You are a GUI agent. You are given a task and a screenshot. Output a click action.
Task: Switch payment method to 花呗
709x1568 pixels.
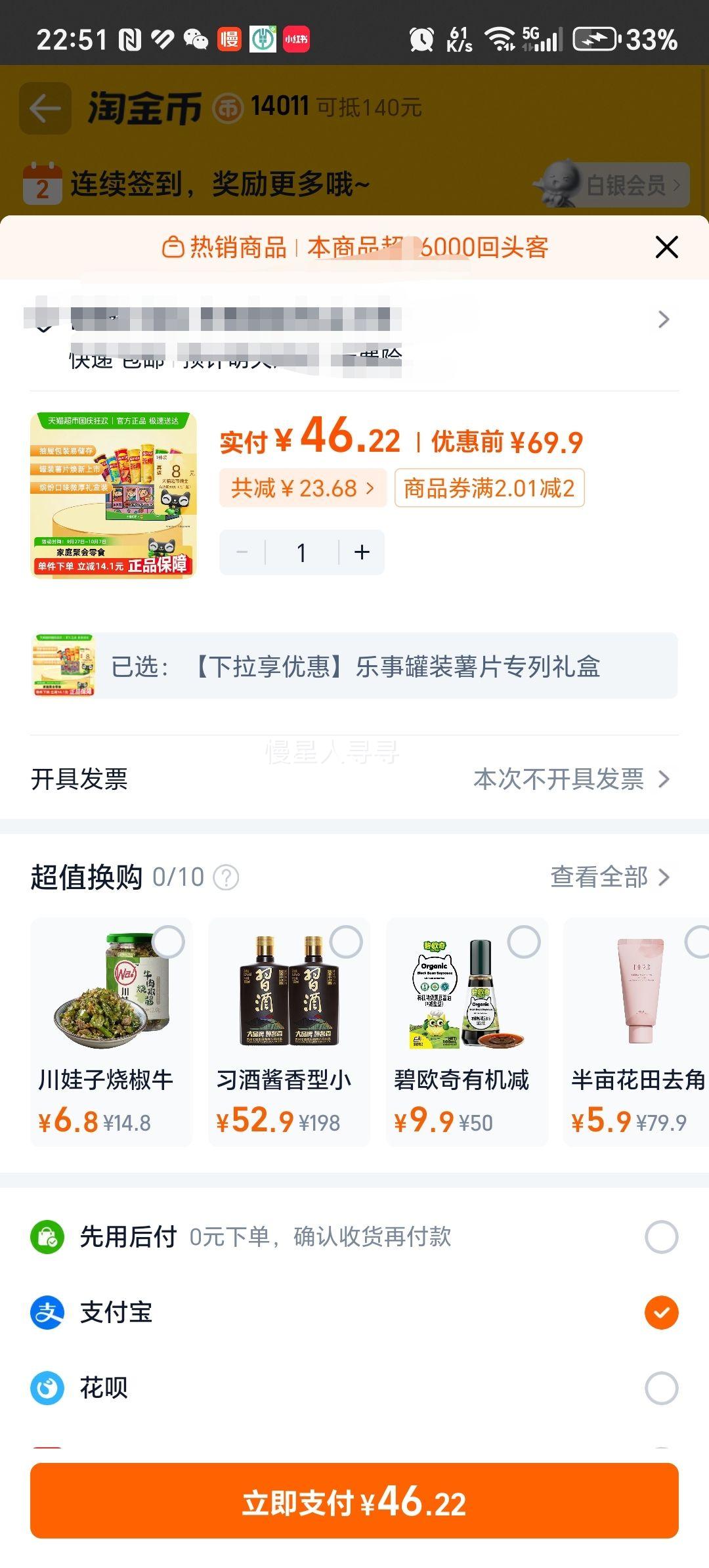(661, 1388)
